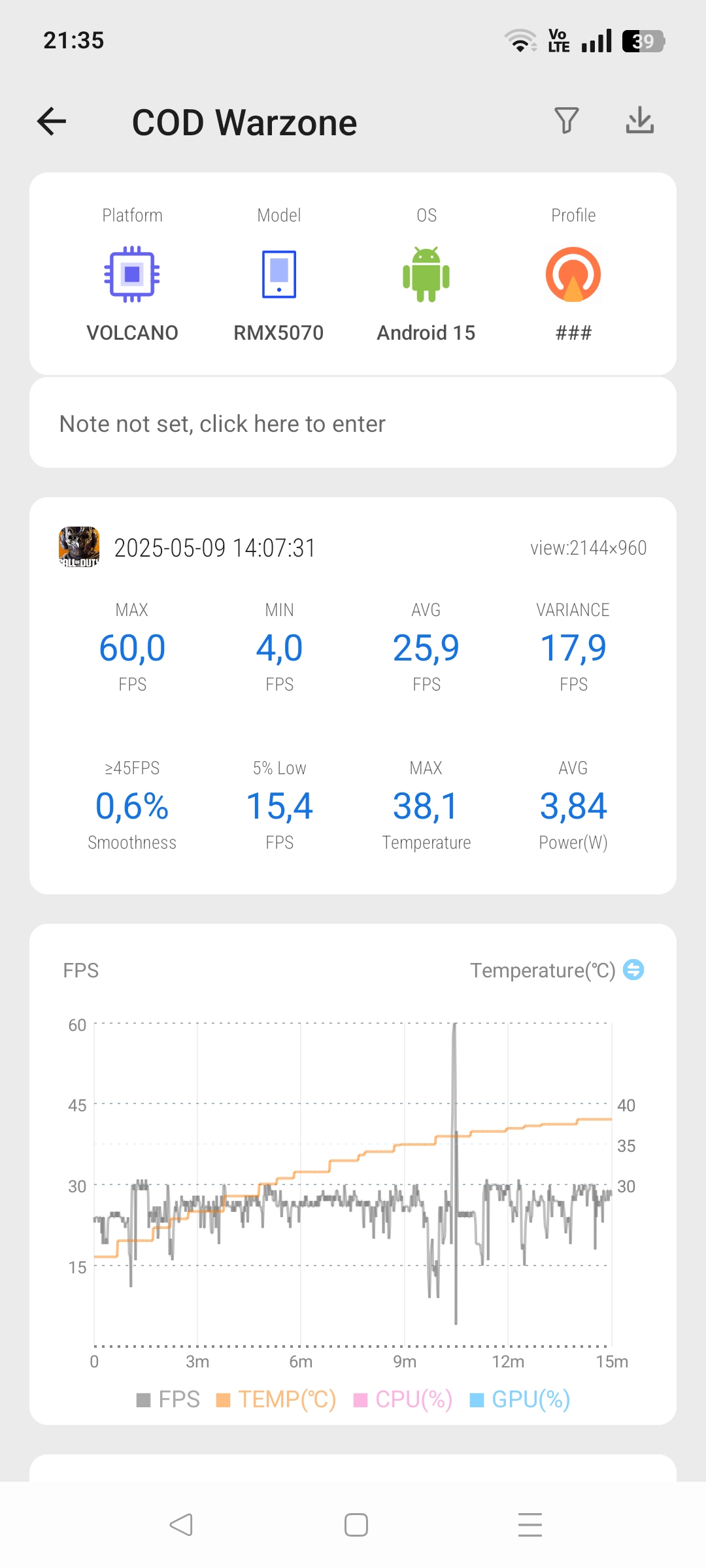Go back using the arrow beside COD Warzone
Image resolution: width=706 pixels, height=1568 pixels.
click(x=52, y=122)
